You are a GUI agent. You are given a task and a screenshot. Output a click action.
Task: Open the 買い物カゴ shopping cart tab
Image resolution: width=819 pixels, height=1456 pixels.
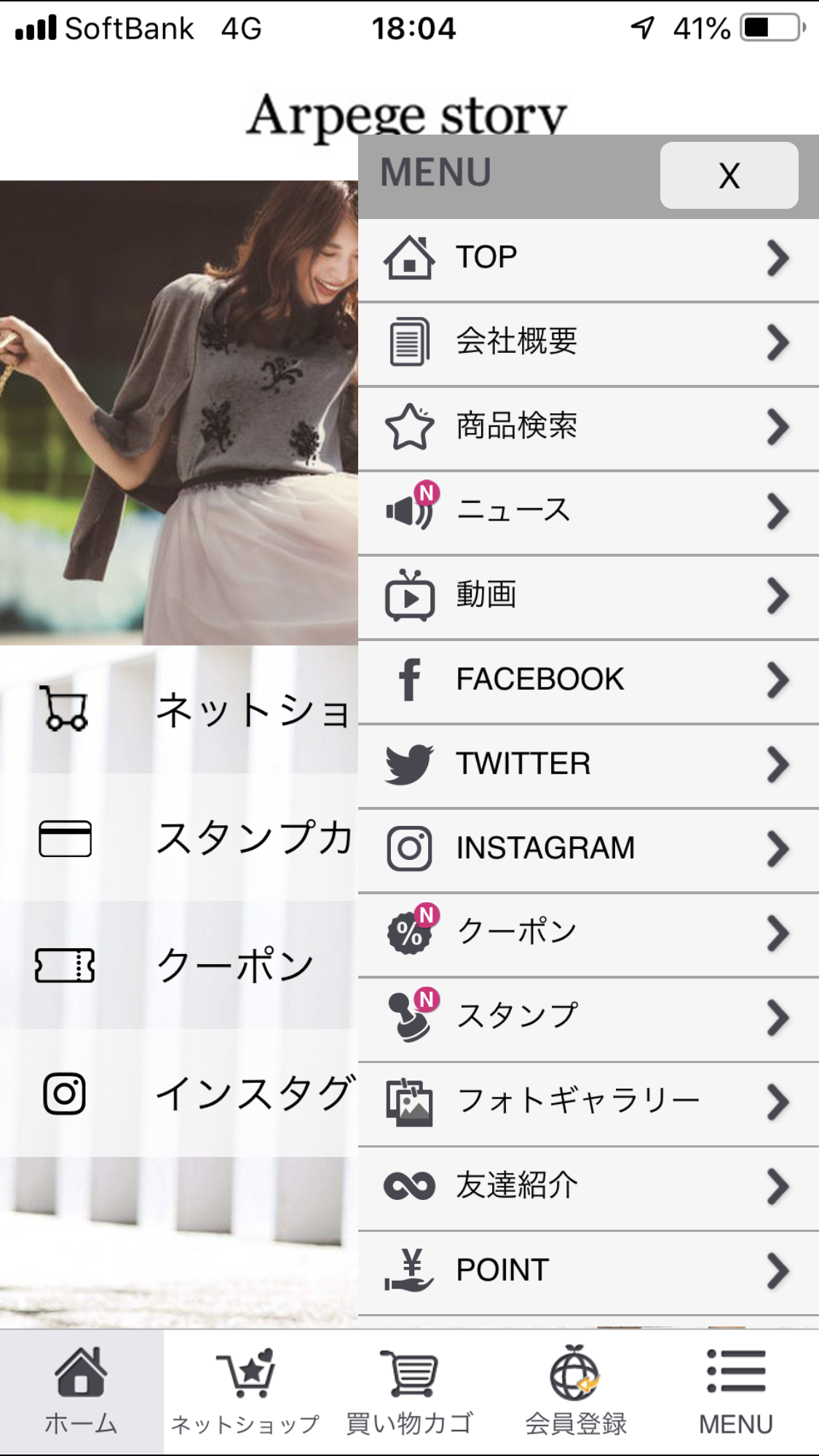pyautogui.click(x=409, y=1392)
